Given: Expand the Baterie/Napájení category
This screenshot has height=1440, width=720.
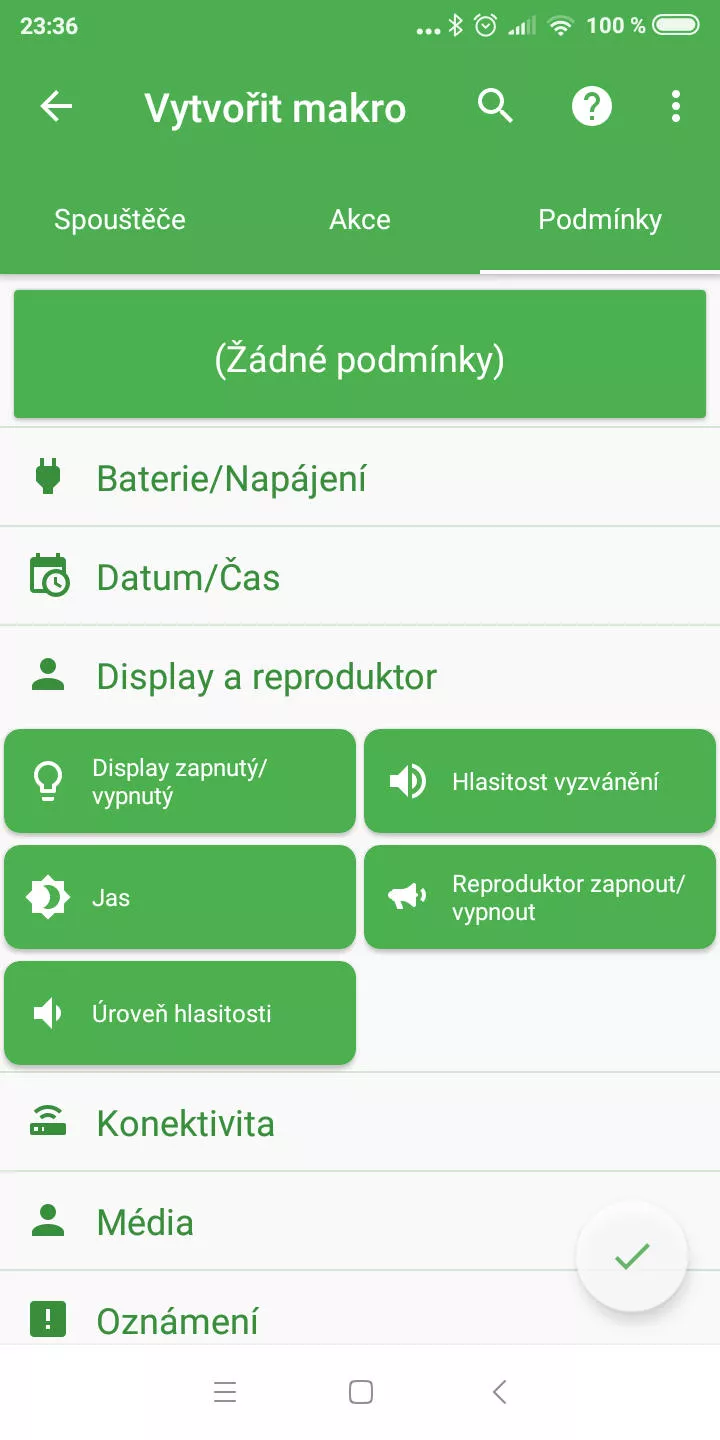Looking at the screenshot, I should coord(360,478).
